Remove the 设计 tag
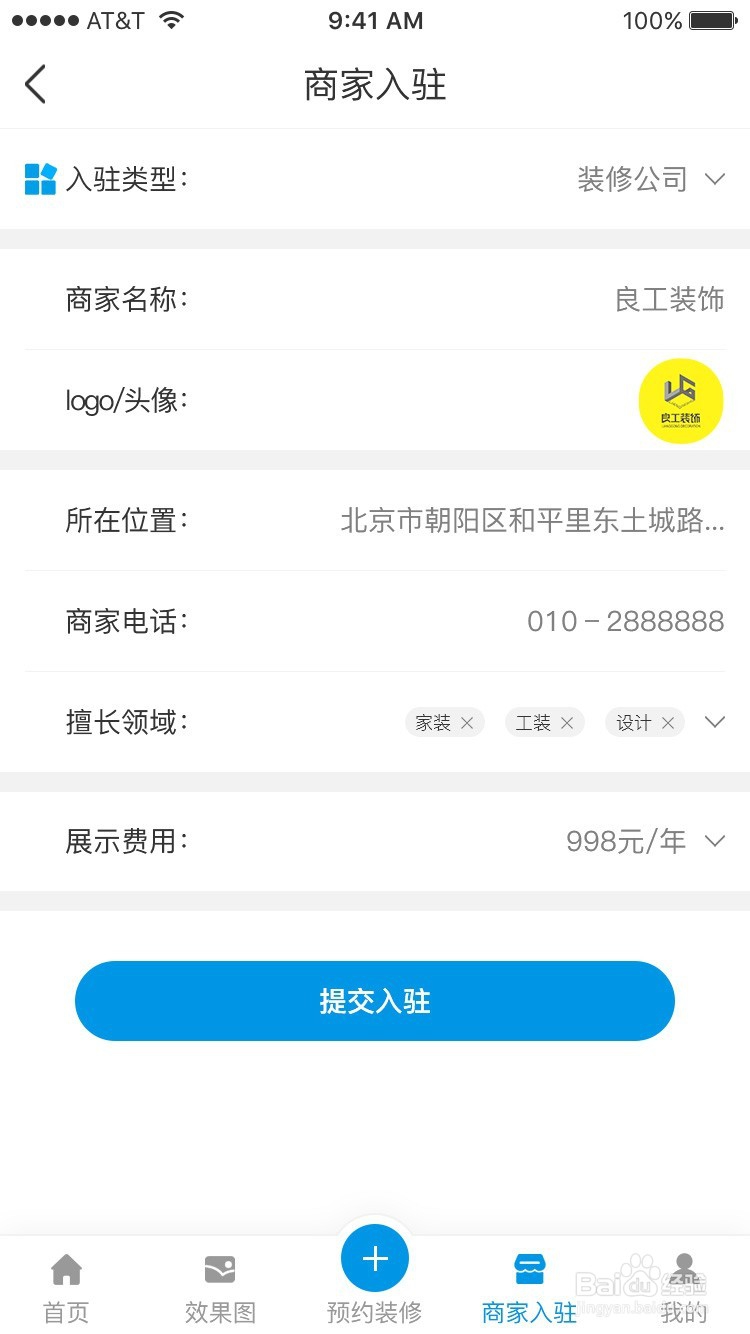 (x=668, y=723)
